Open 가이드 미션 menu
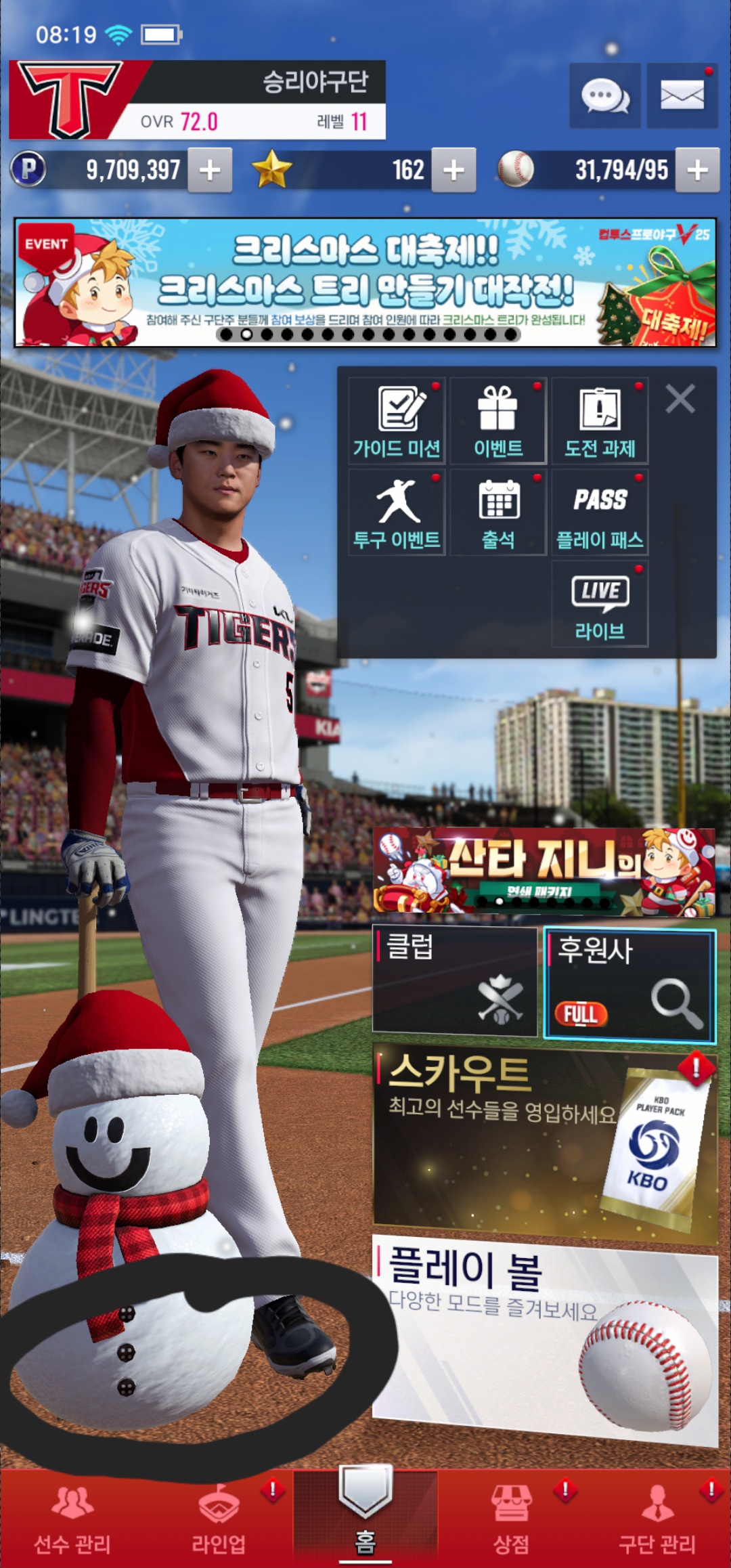Screen dimensions: 731x1568 pos(397,420)
